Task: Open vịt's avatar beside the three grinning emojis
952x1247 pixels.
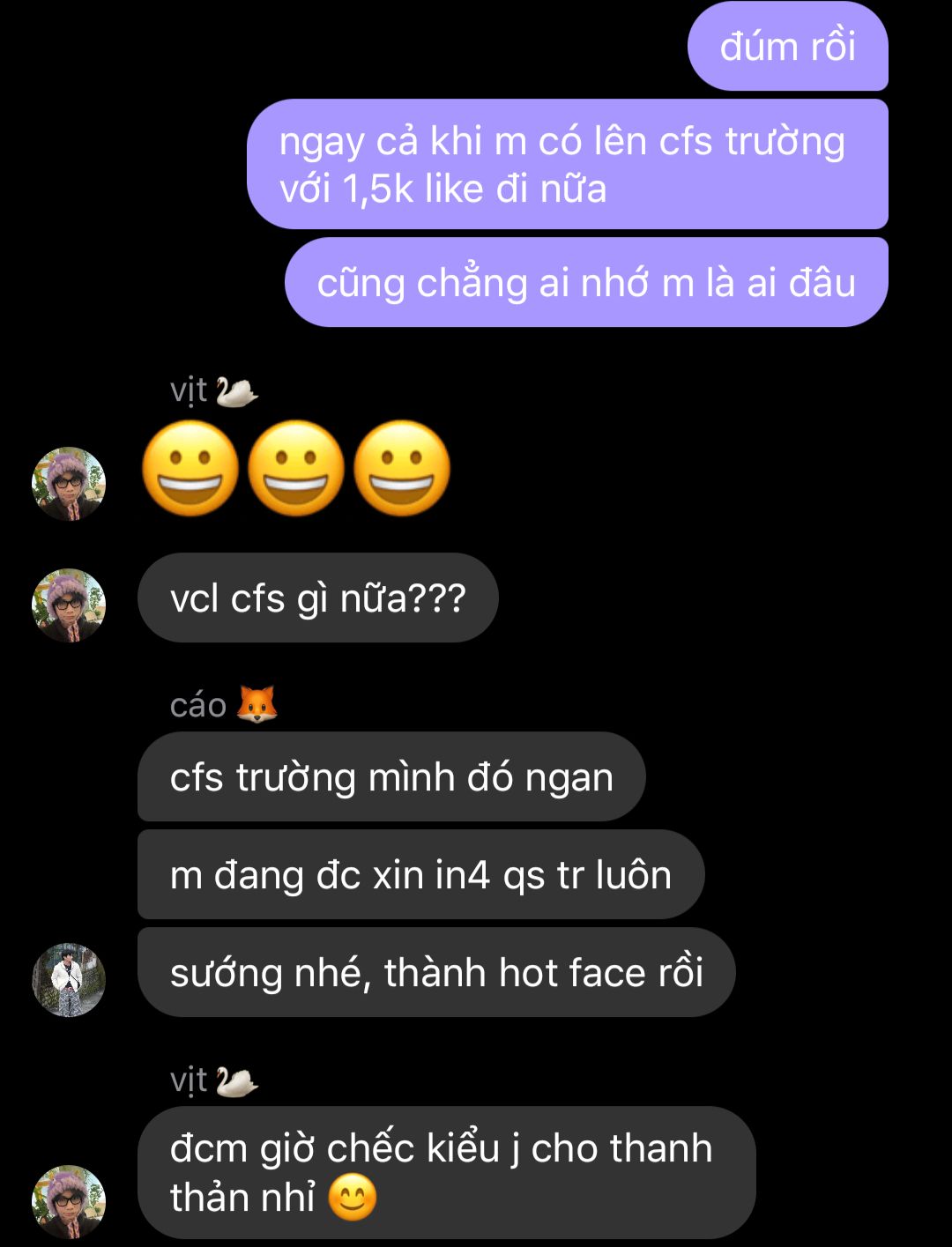Action: tap(69, 483)
